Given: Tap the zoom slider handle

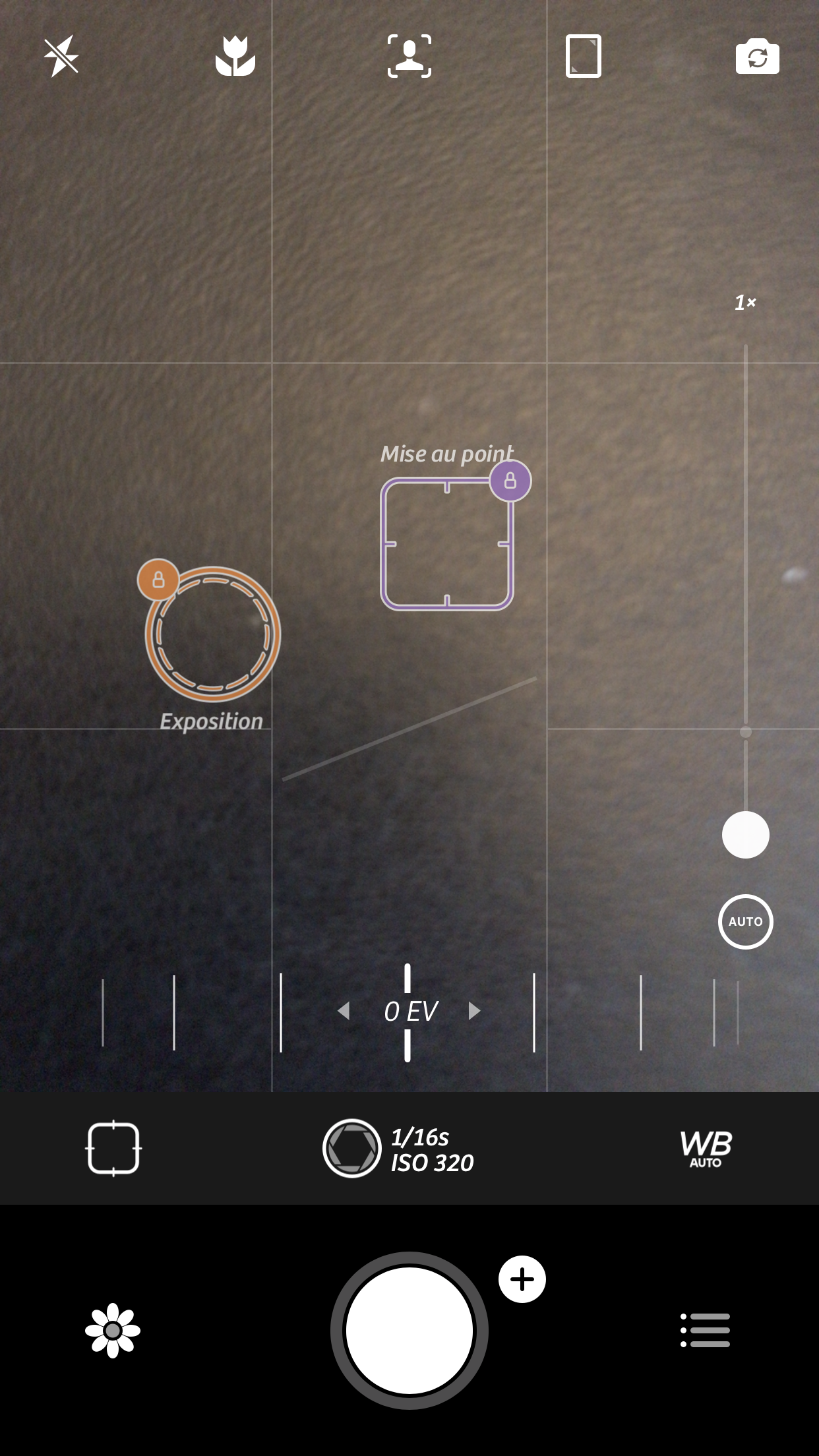Looking at the screenshot, I should pyautogui.click(x=746, y=835).
